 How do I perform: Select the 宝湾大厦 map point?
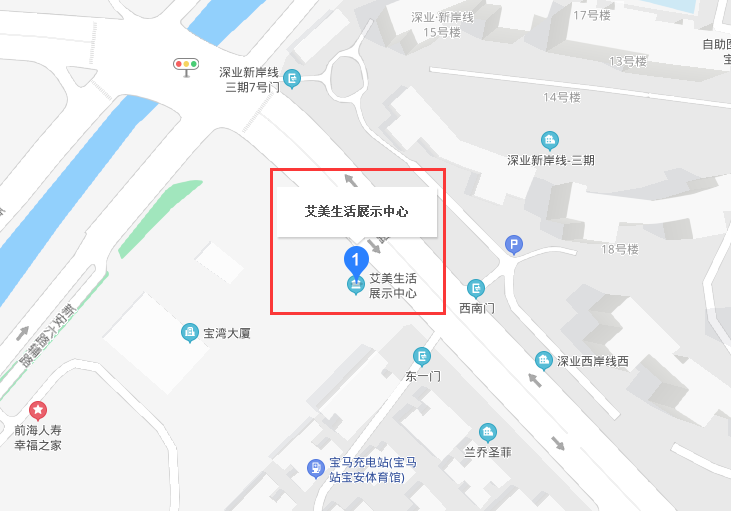click(189, 332)
